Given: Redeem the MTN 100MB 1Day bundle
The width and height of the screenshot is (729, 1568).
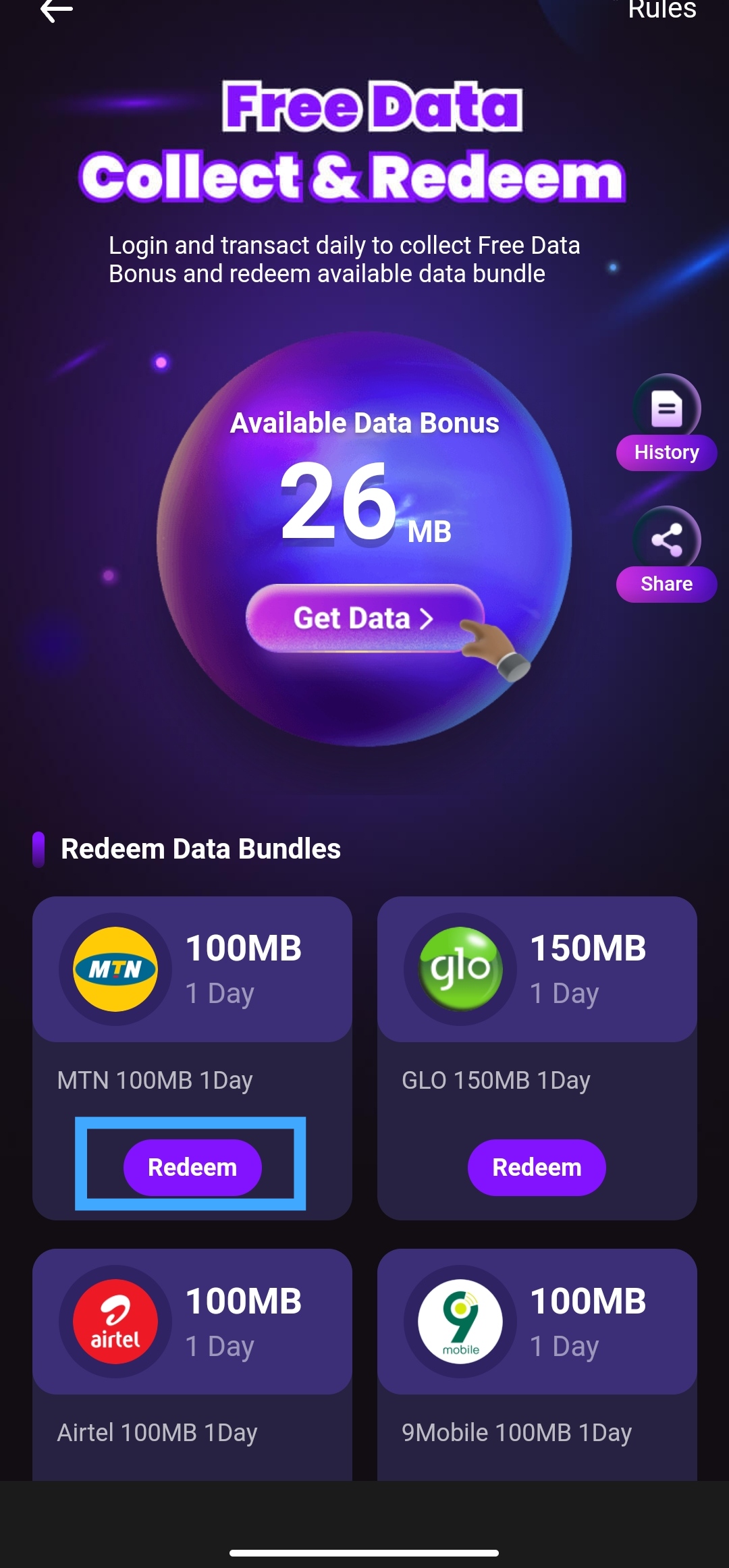Looking at the screenshot, I should pos(192,1167).
